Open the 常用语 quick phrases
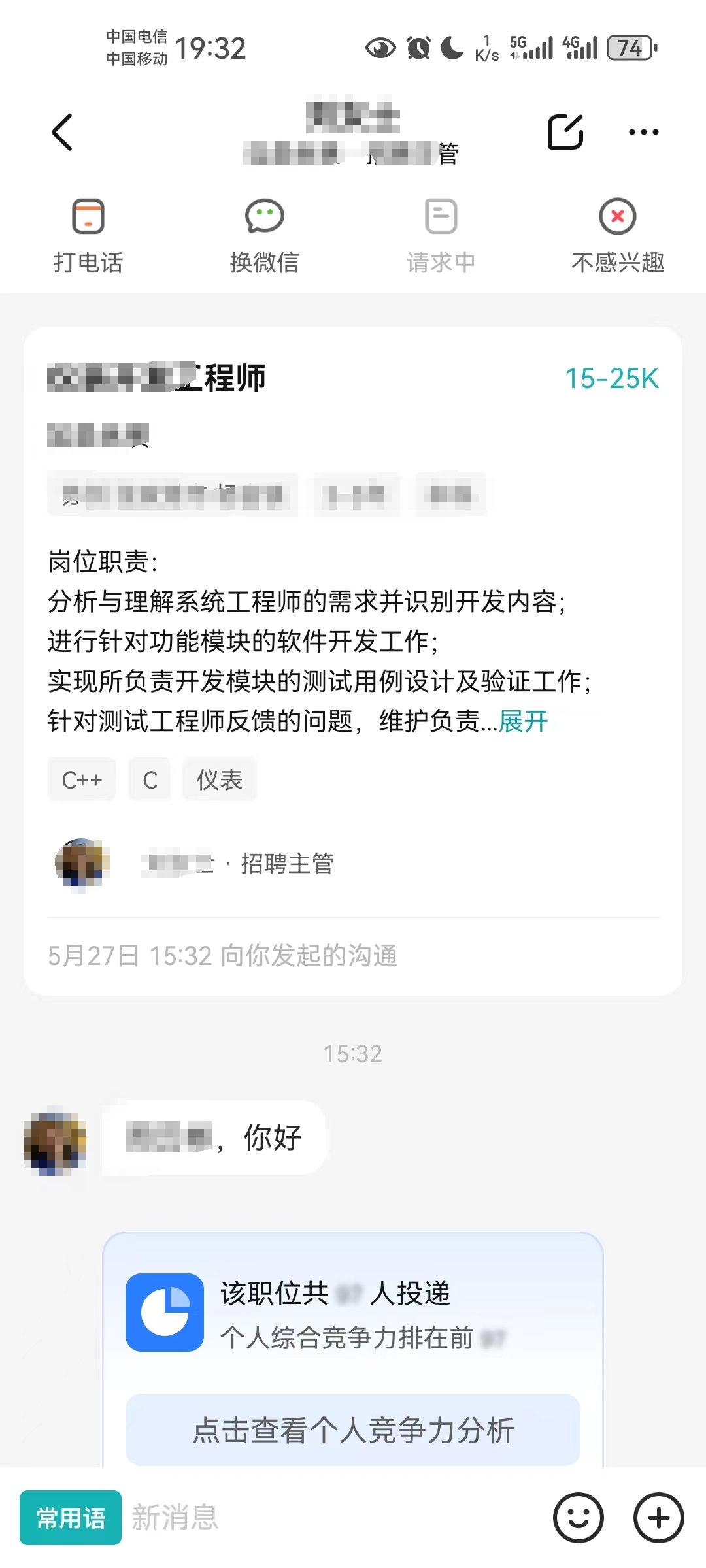 point(71,1518)
